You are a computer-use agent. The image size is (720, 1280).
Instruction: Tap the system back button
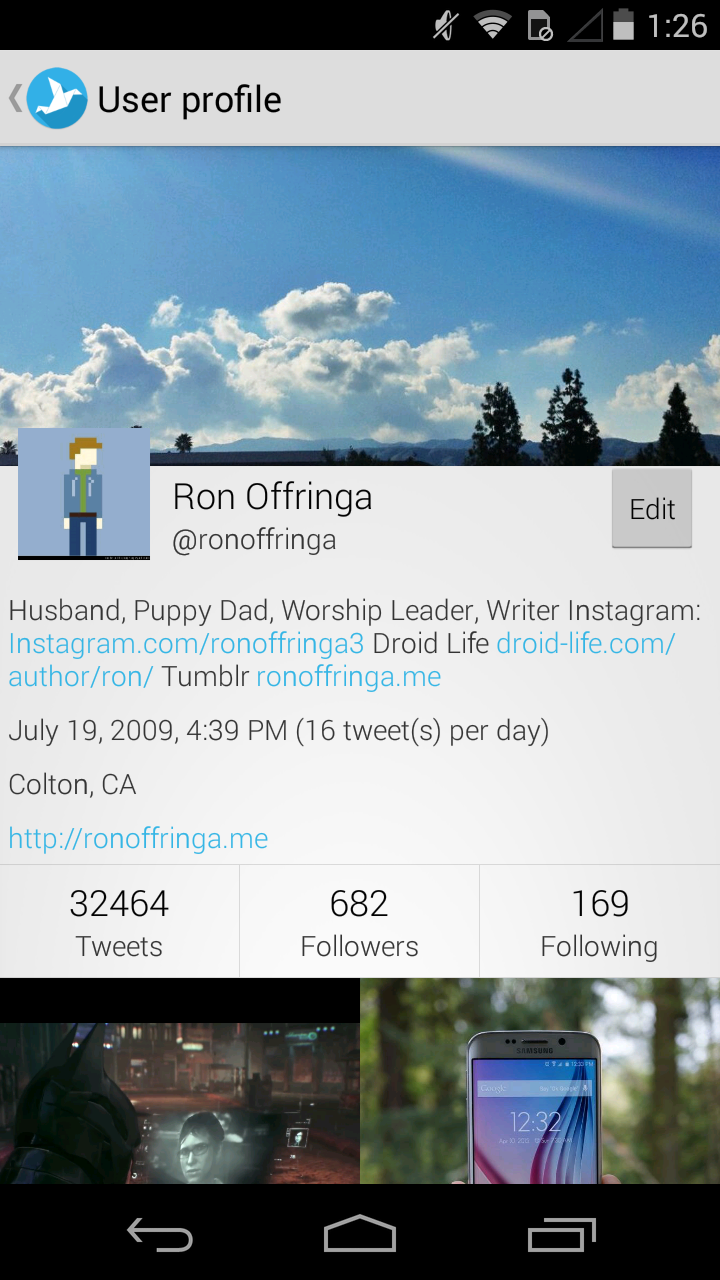[x=160, y=1235]
